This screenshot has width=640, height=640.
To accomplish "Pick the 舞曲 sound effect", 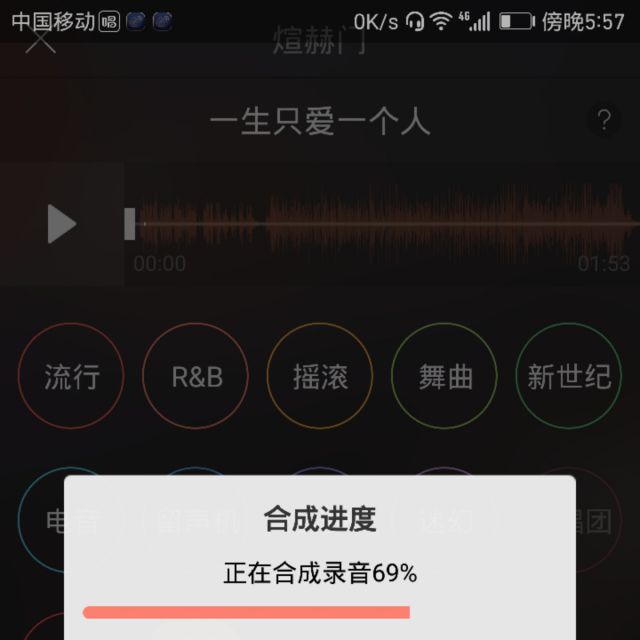I will tap(444, 376).
